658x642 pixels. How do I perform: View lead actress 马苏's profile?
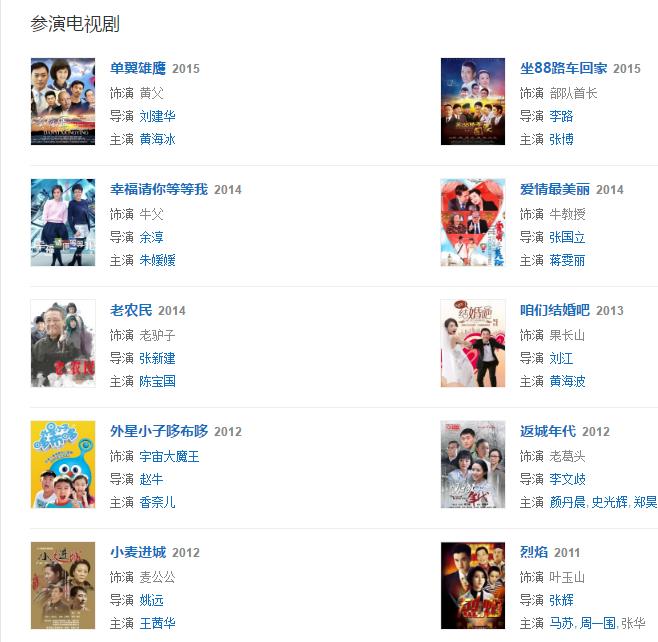point(561,624)
